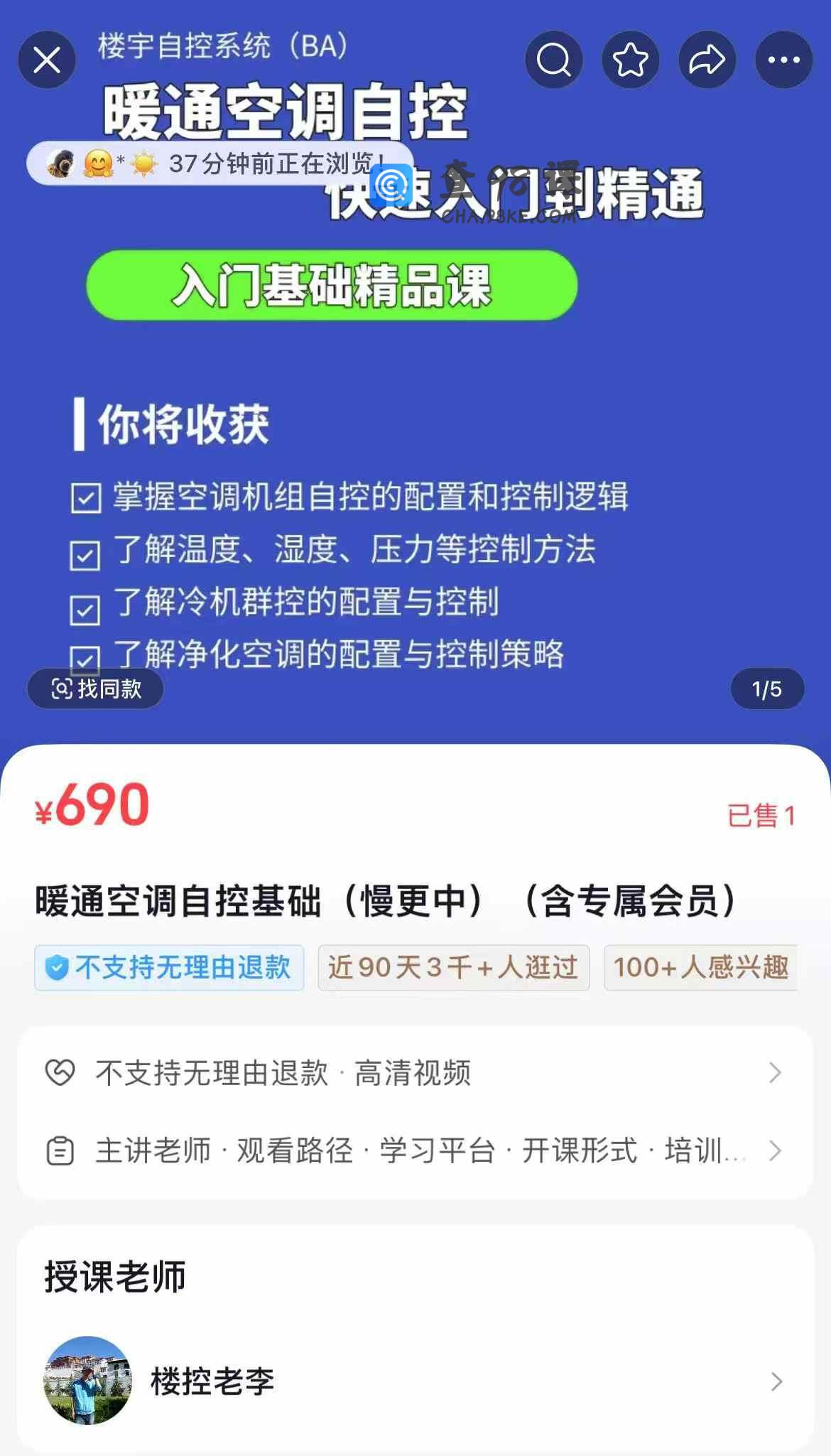Open the more options menu
The image size is (831, 1456).
(784, 60)
